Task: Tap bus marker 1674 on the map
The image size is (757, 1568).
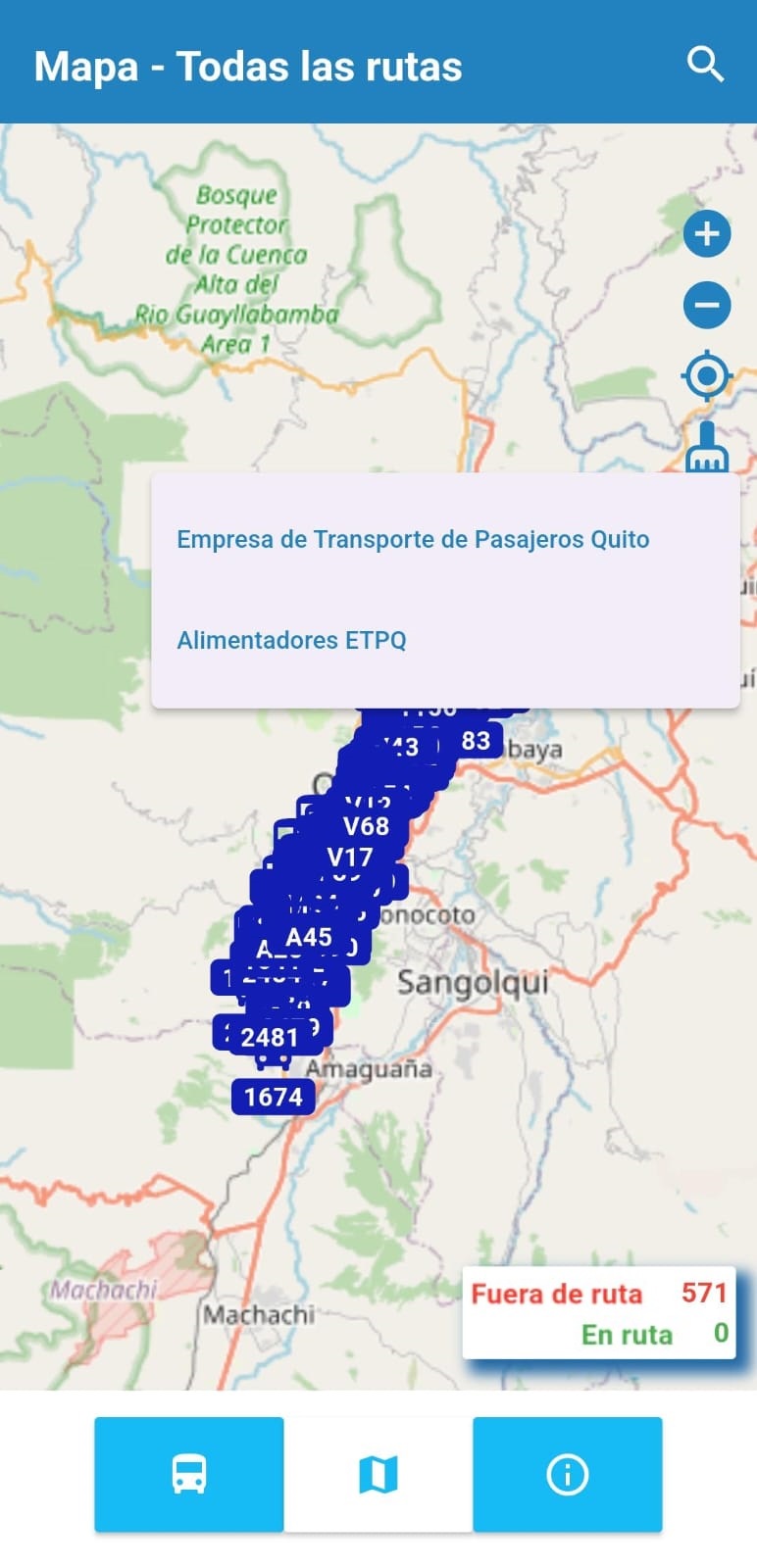Action: [x=274, y=1097]
